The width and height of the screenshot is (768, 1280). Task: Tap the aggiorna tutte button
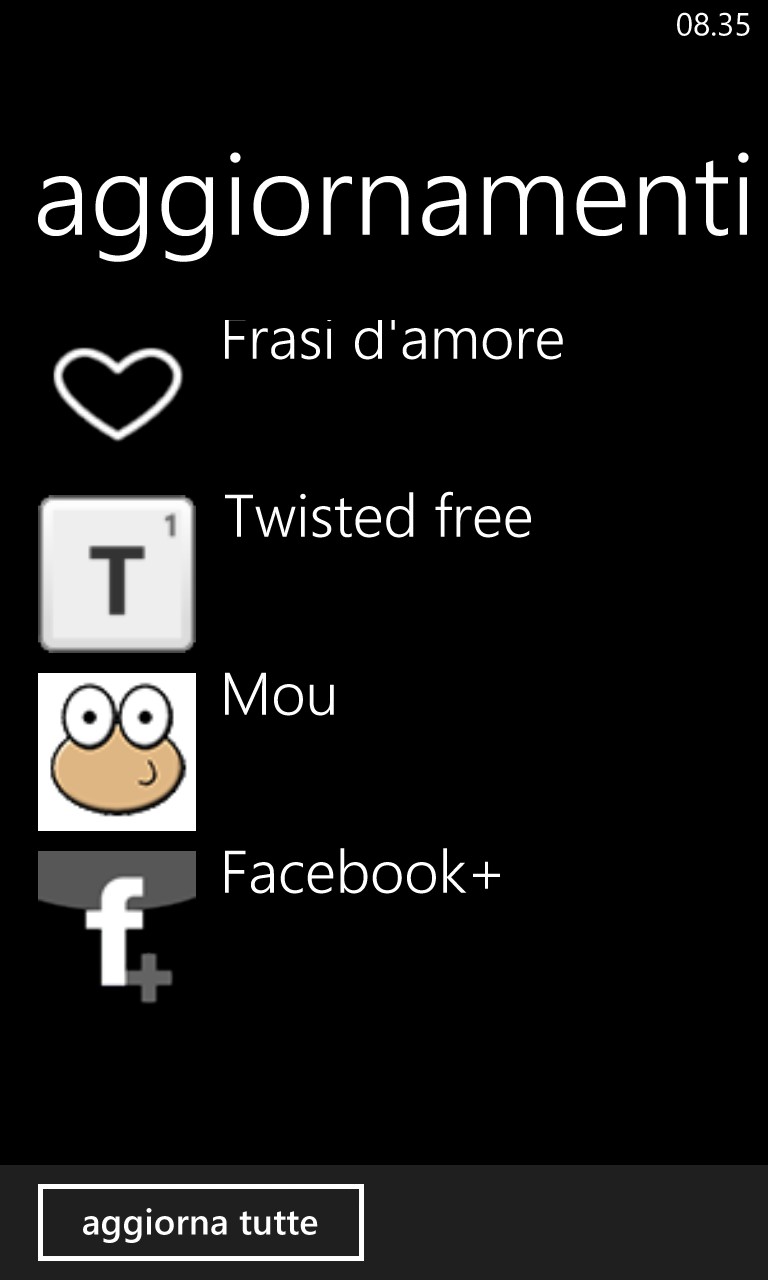201,1222
